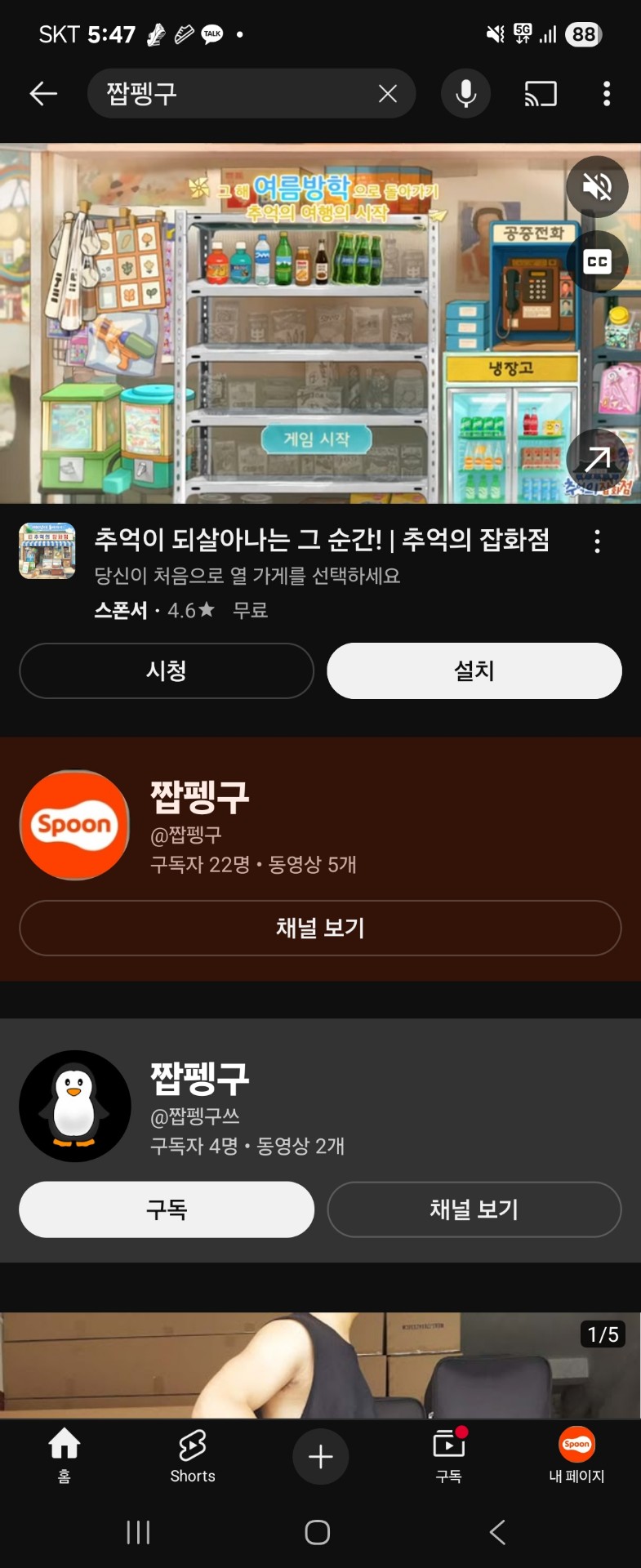The width and height of the screenshot is (641, 1568).
Task: Tap the 짭펭구 search field
Action: coord(229,94)
